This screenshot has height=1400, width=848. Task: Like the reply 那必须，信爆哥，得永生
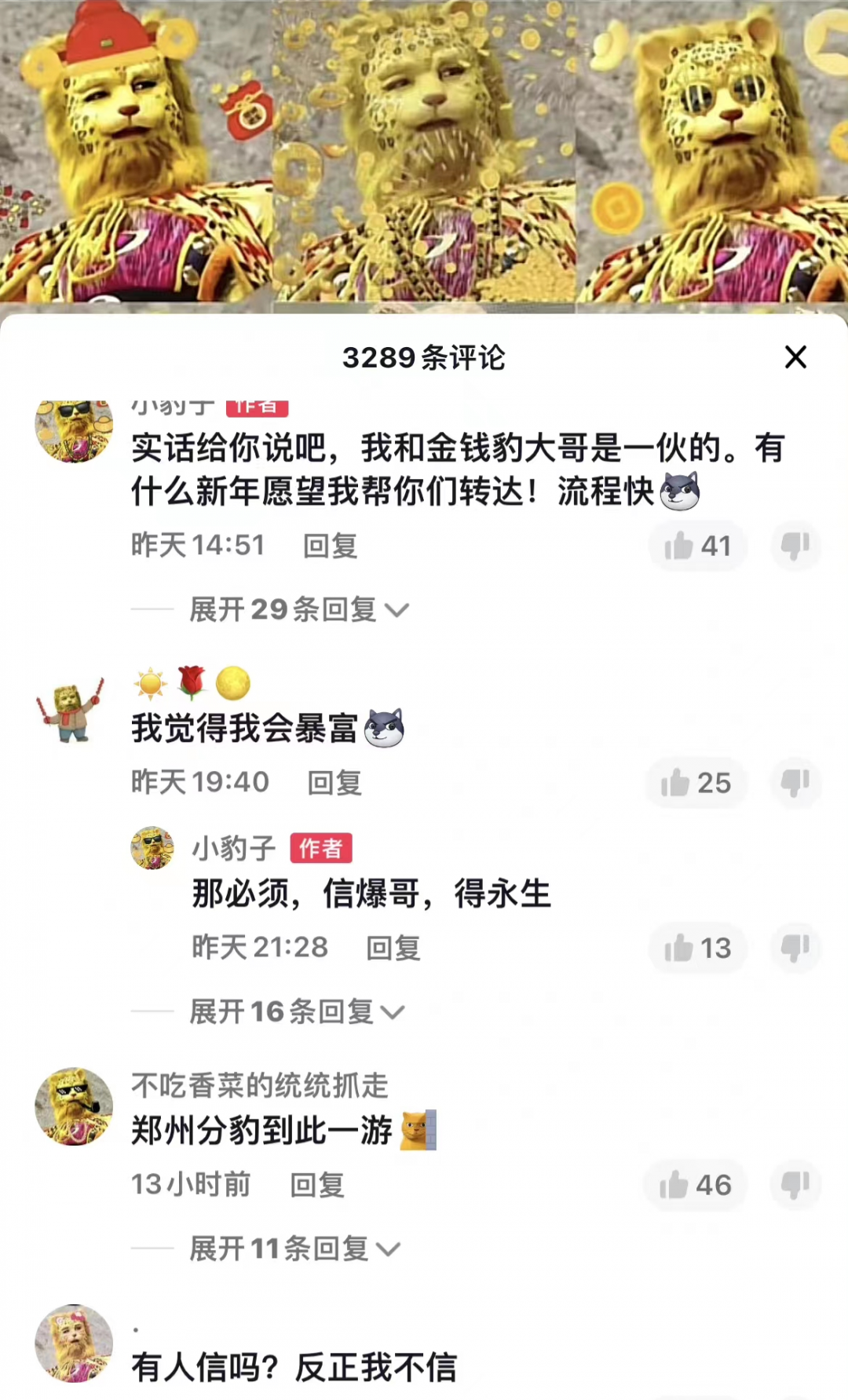tap(696, 949)
